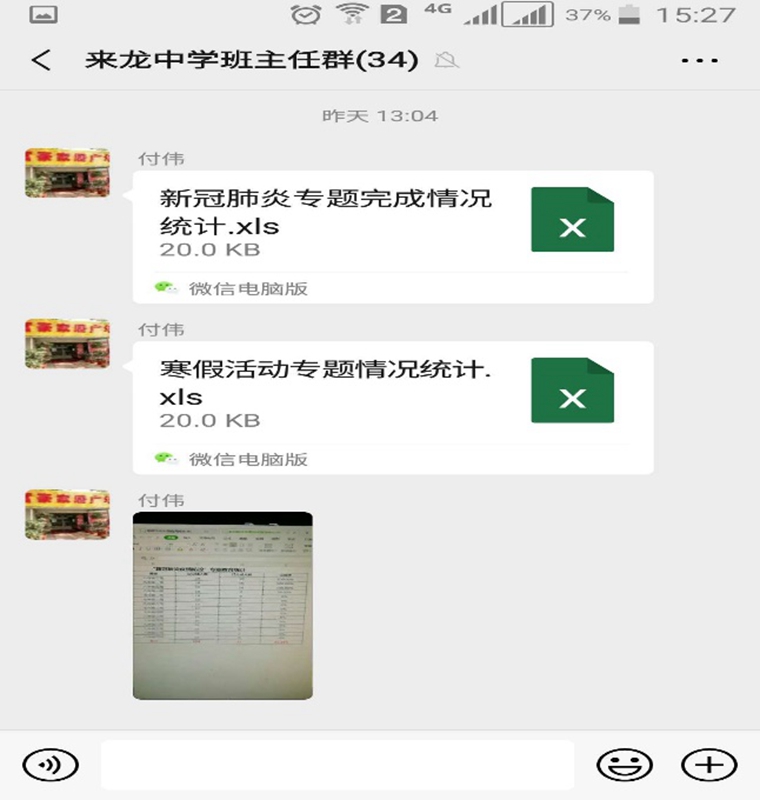Go back from the group chat

[41, 60]
